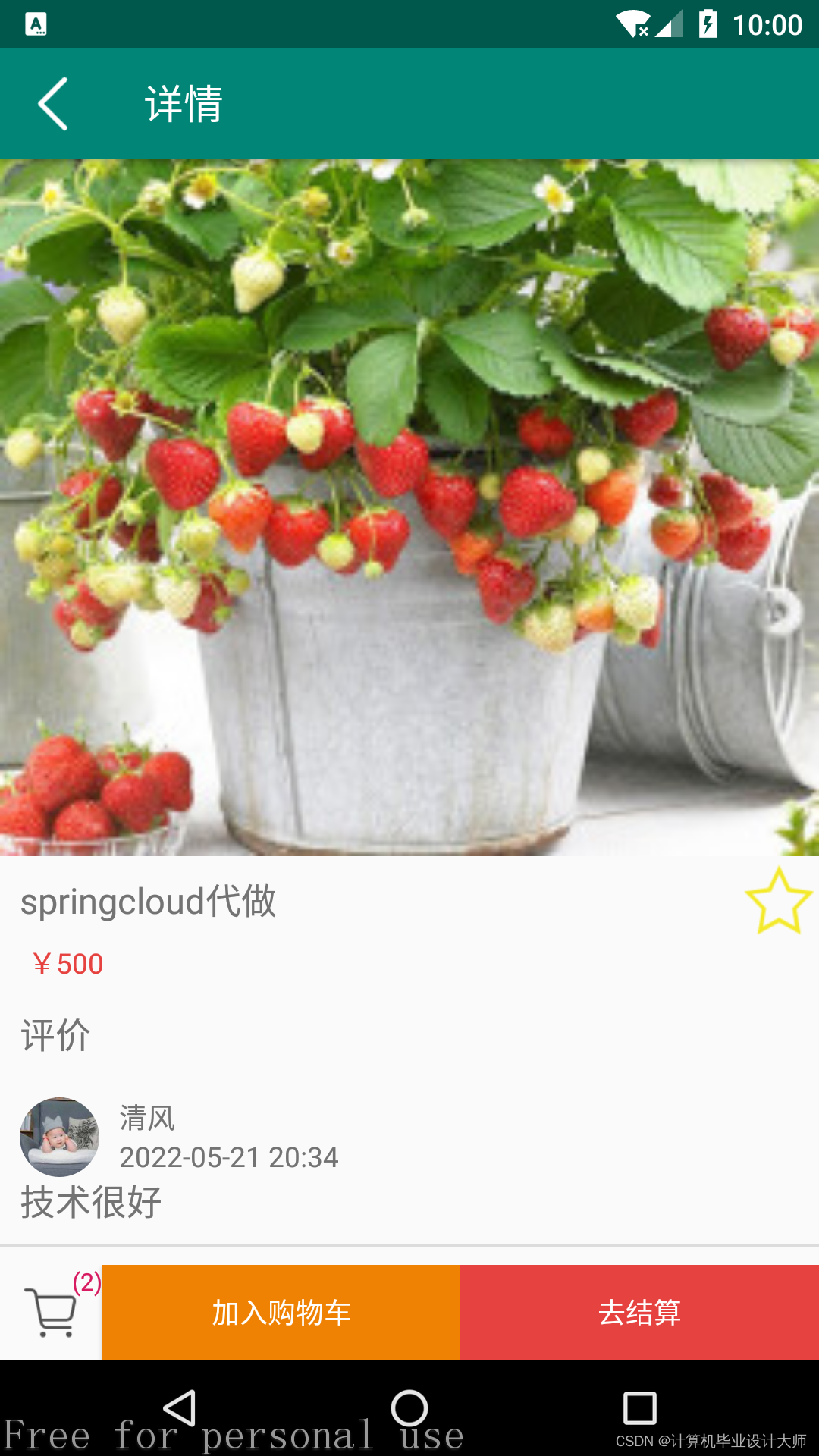The width and height of the screenshot is (819, 1456).
Task: Open the strawberry product image
Action: [x=409, y=508]
